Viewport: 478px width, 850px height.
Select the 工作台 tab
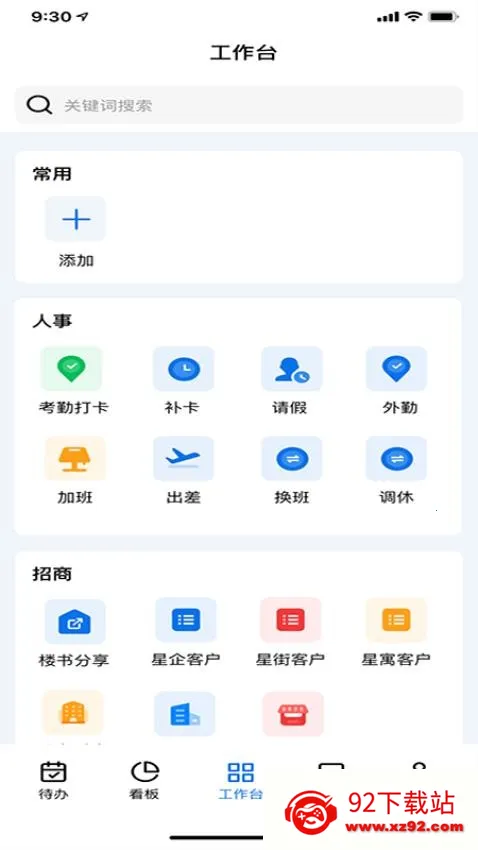click(241, 780)
